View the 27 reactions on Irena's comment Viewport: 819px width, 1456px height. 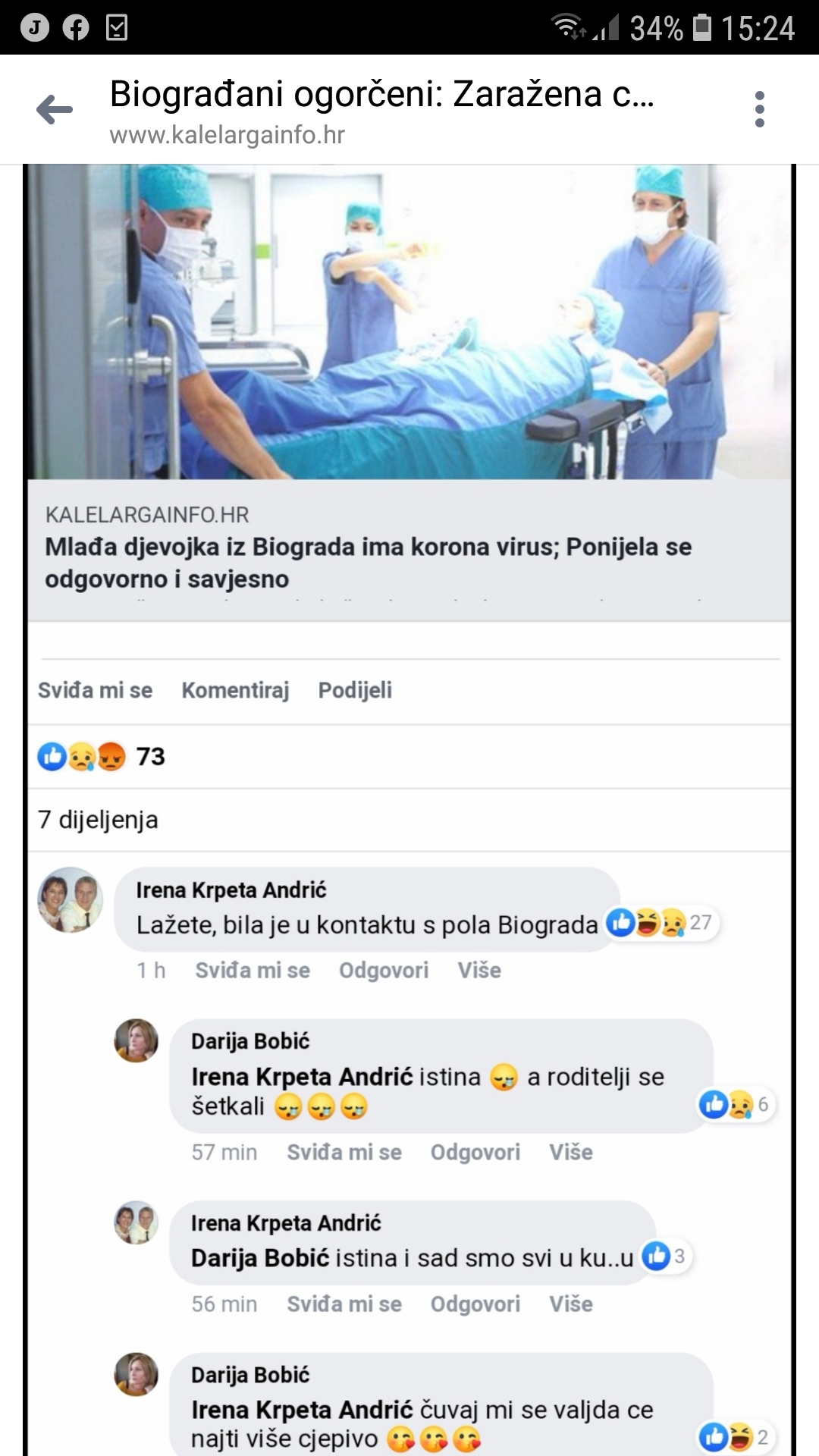tap(662, 923)
